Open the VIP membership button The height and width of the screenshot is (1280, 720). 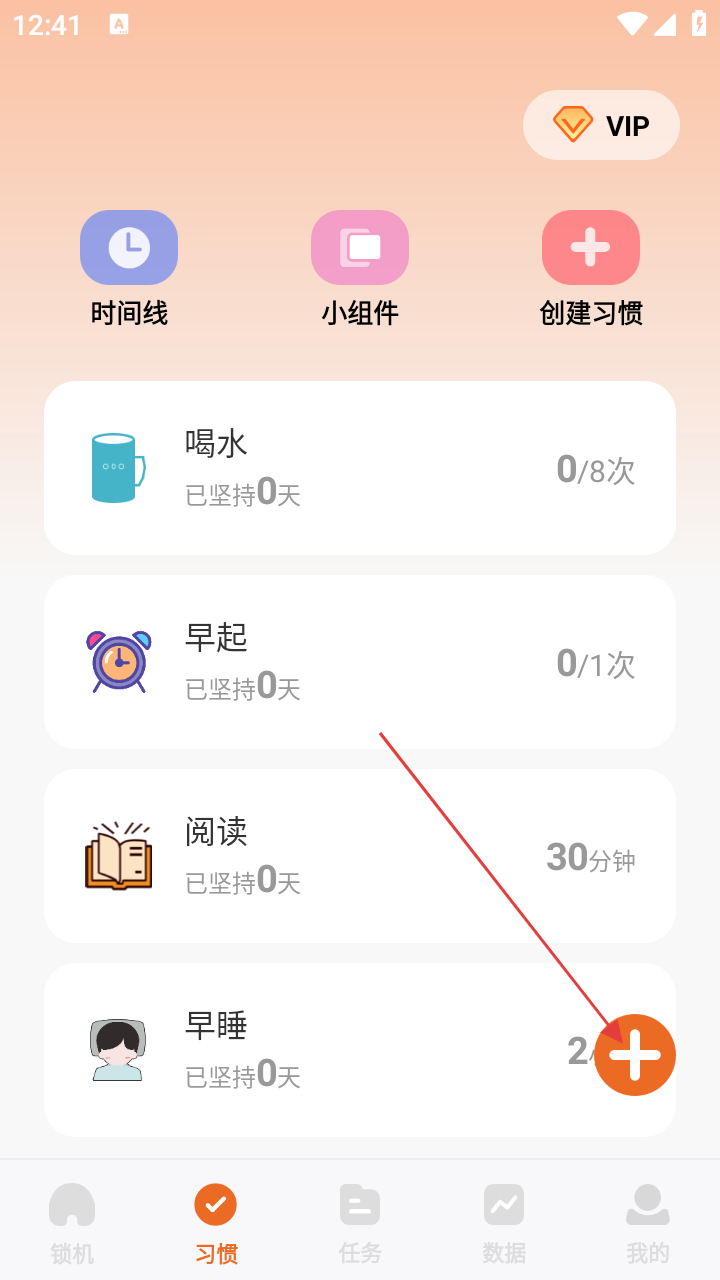[601, 125]
